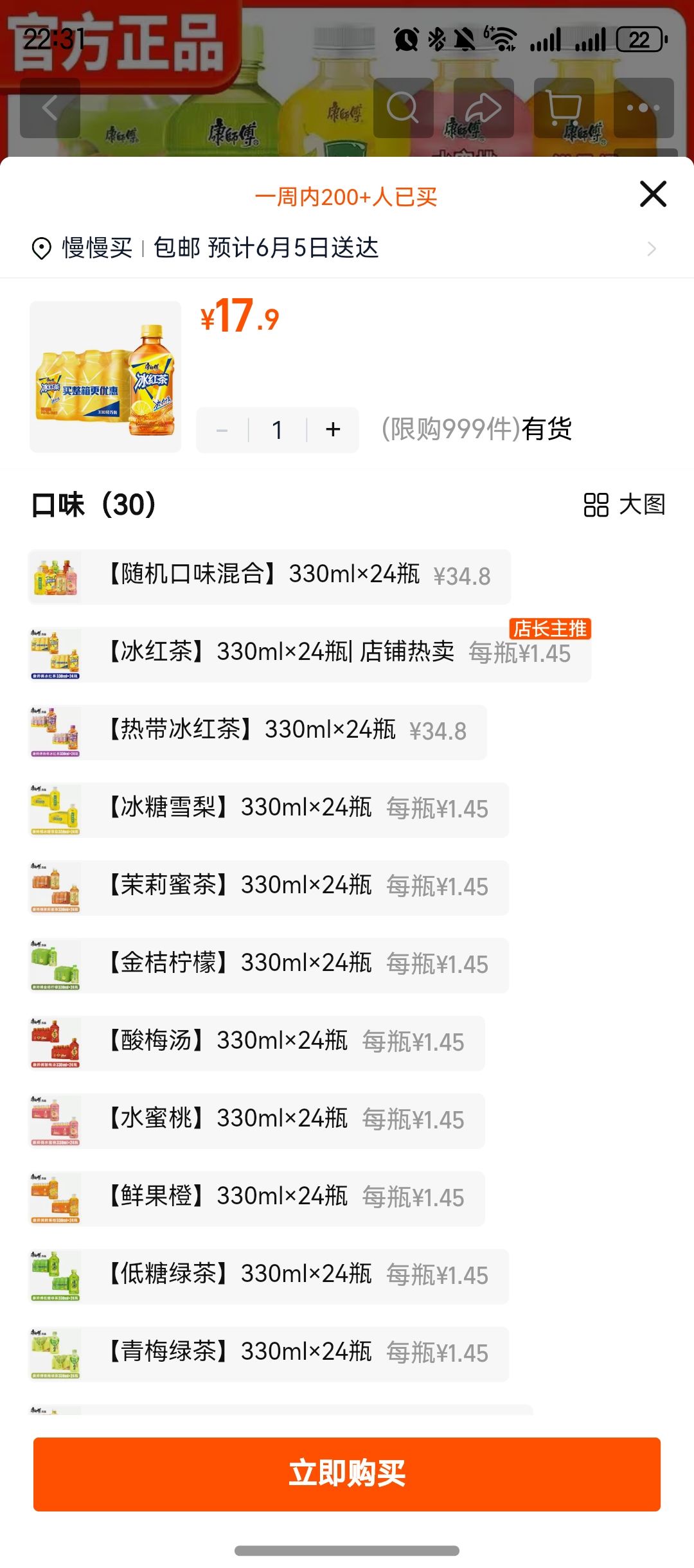Pick the 低糖绿茶 flavor
694x1568 pixels.
(269, 1276)
